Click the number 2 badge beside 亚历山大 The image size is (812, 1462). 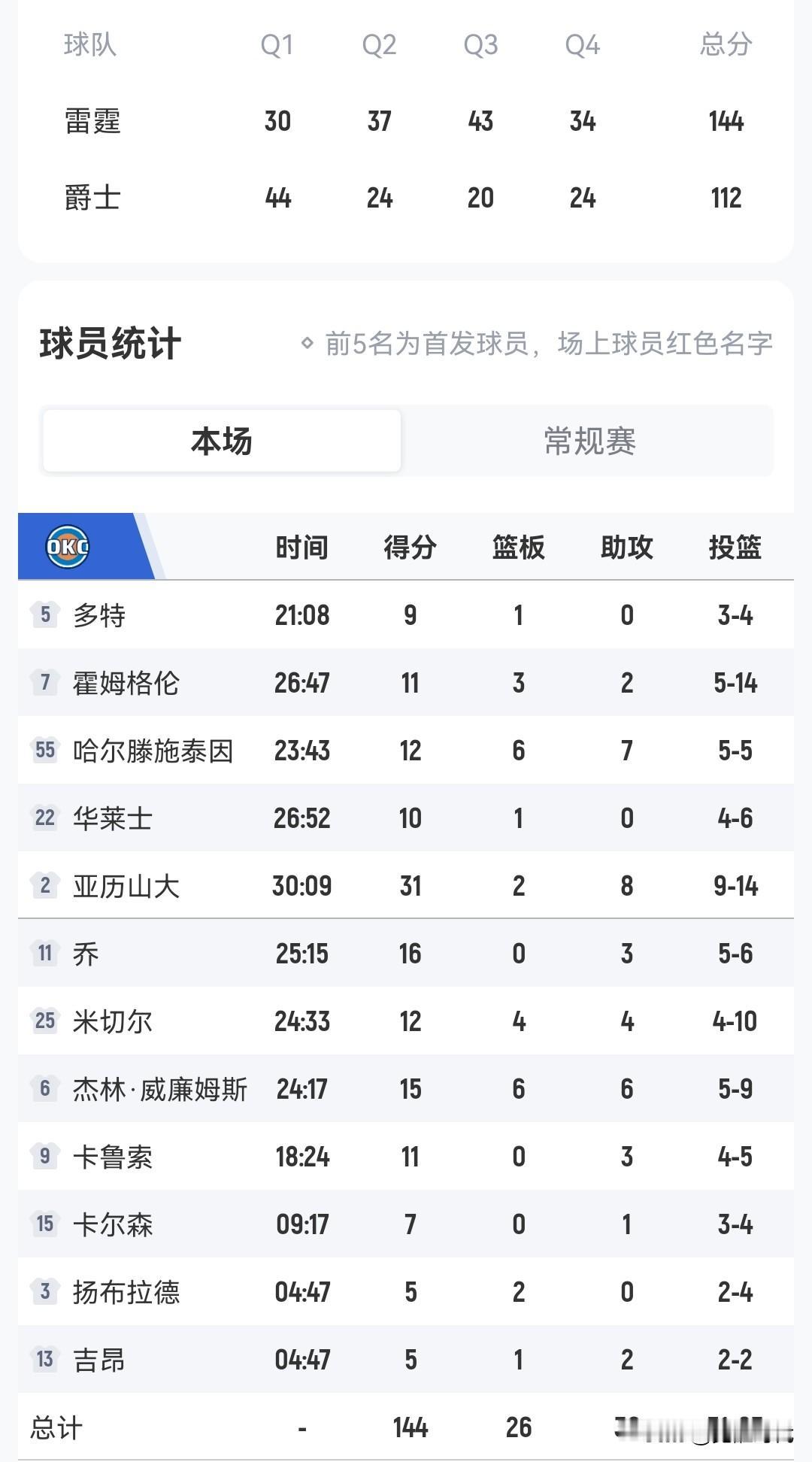point(44,886)
